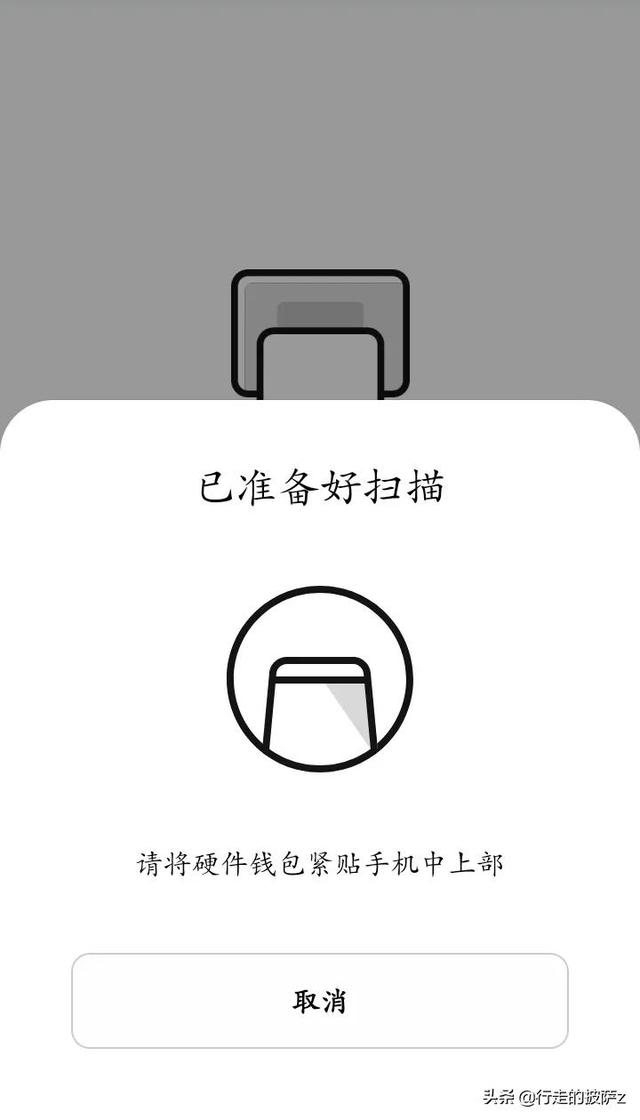
Task: Tap 取消 to cancel the scan
Action: click(x=319, y=1001)
